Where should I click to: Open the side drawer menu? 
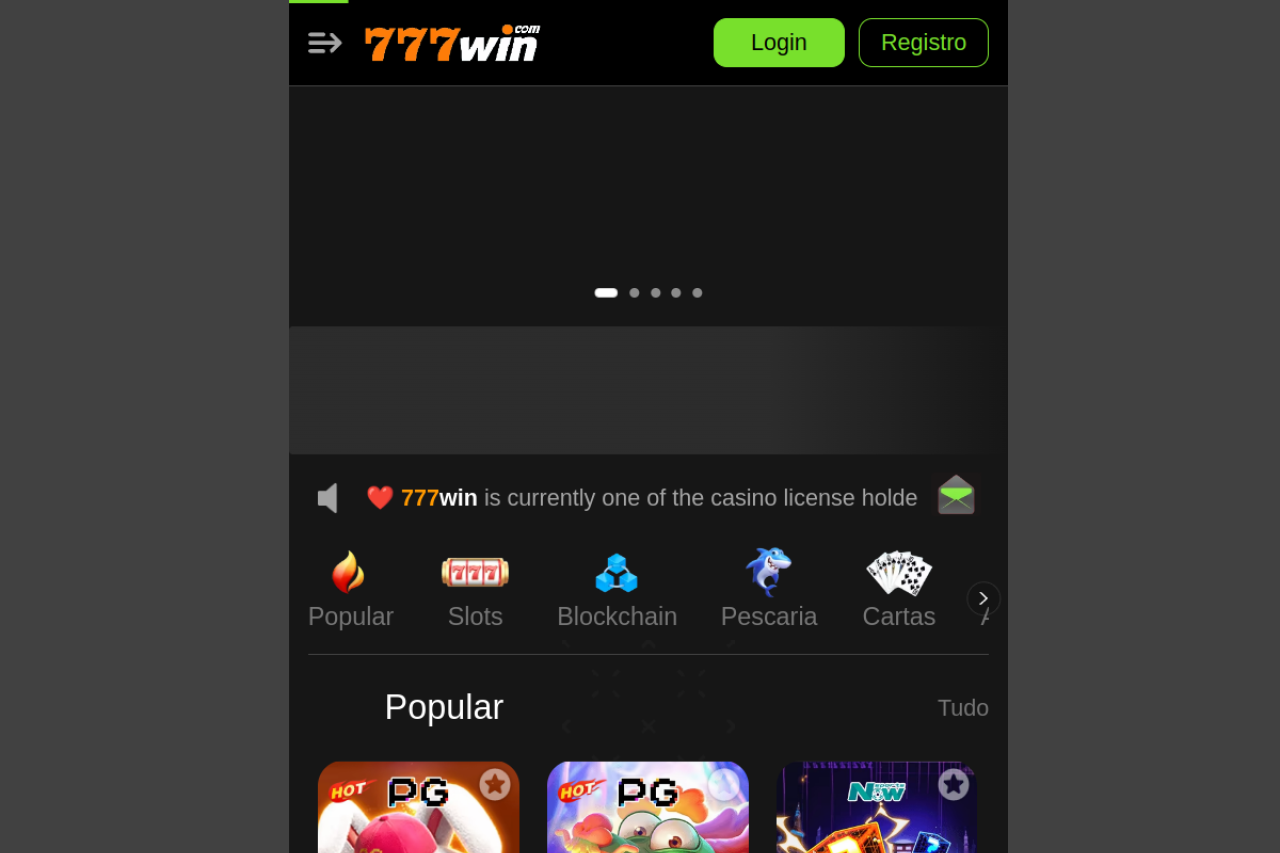tap(324, 42)
